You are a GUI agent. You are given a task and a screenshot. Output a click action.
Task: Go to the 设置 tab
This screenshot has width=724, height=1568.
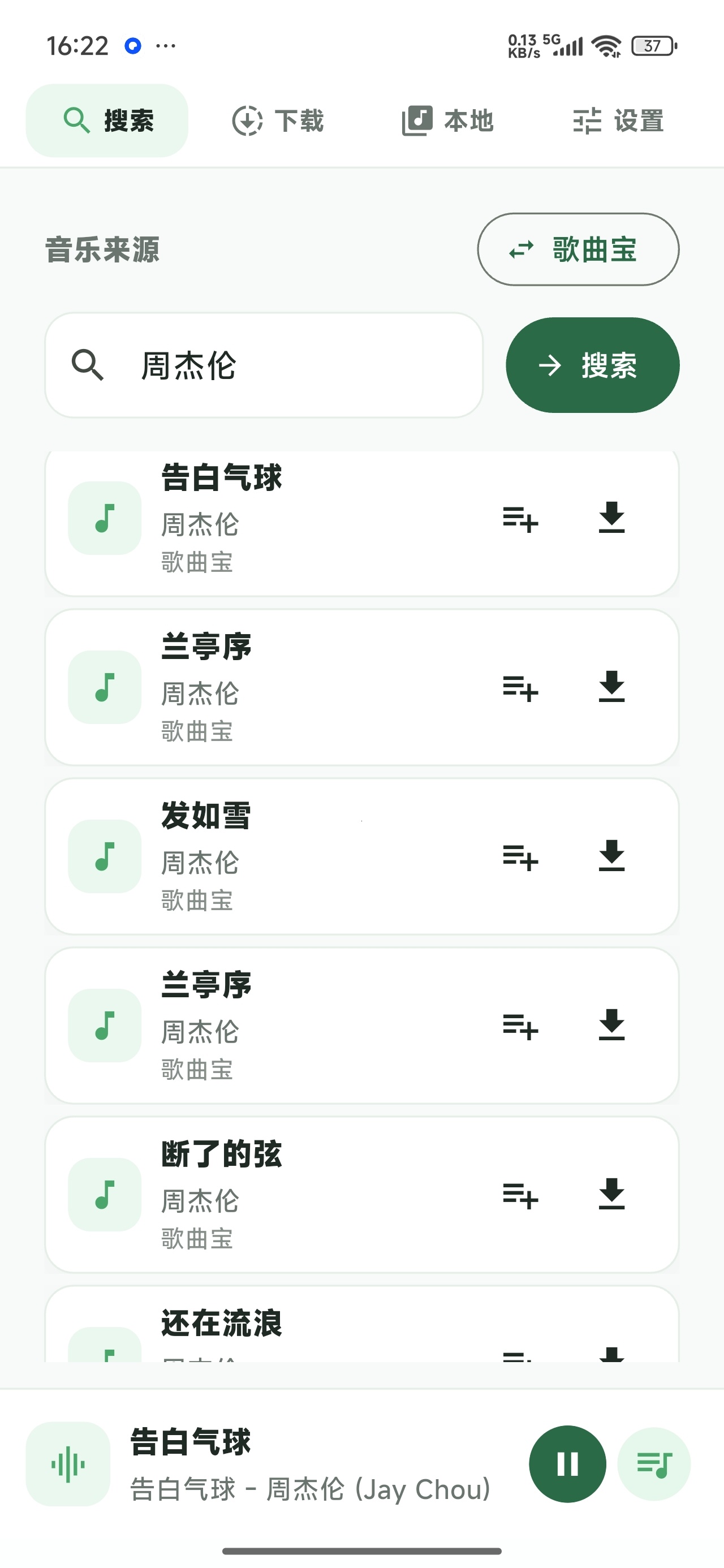pos(618,120)
